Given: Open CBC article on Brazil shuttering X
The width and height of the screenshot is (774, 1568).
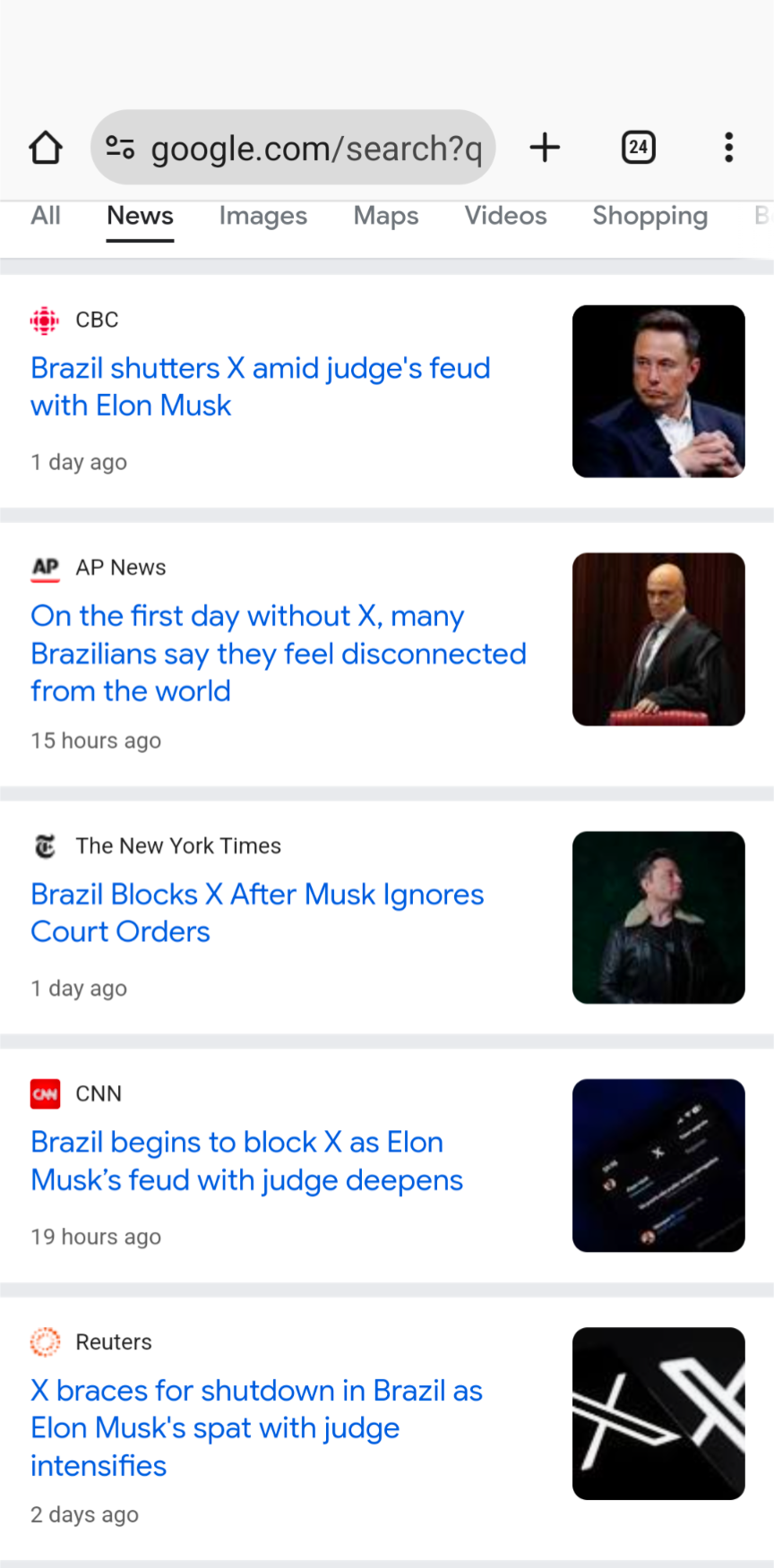Looking at the screenshot, I should pyautogui.click(x=261, y=387).
